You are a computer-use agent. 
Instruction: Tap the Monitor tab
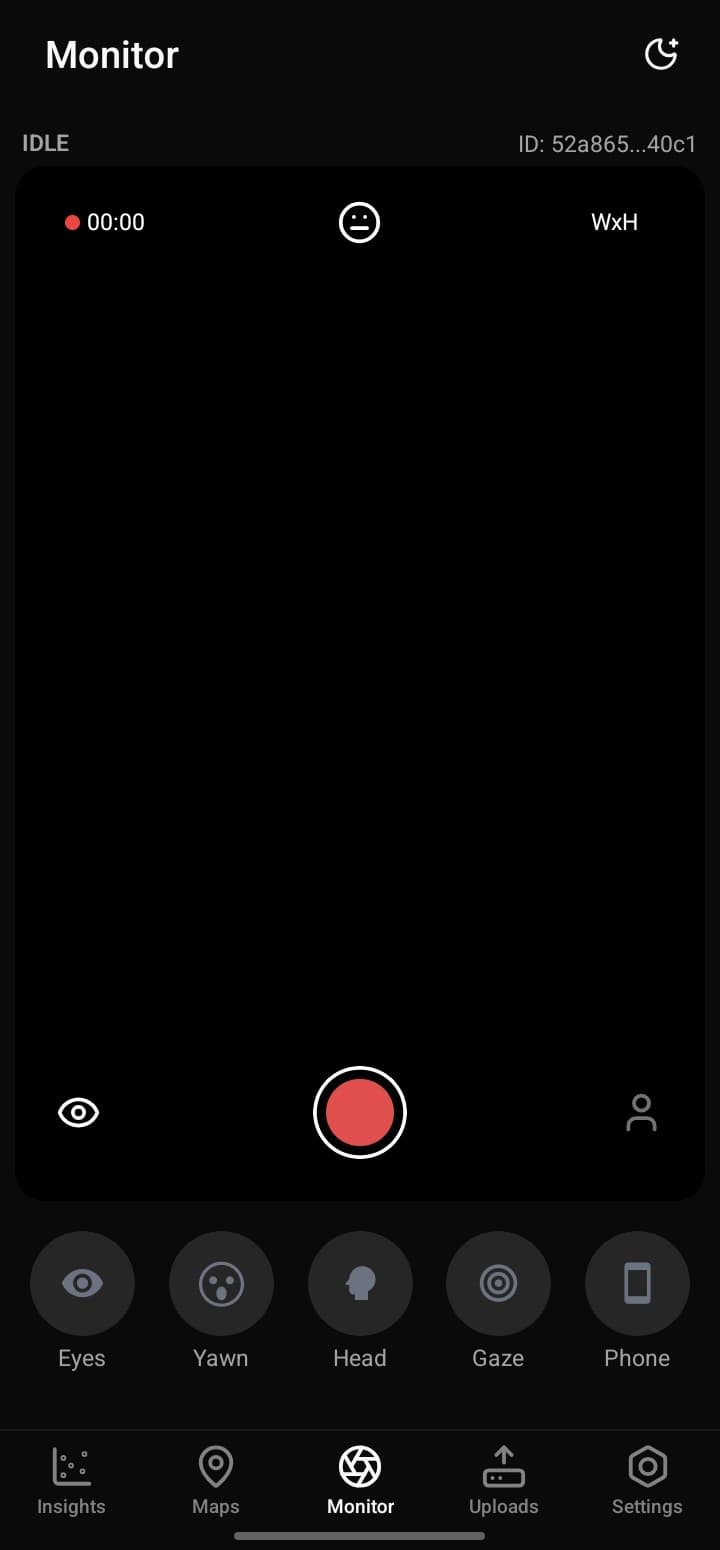click(x=360, y=1481)
